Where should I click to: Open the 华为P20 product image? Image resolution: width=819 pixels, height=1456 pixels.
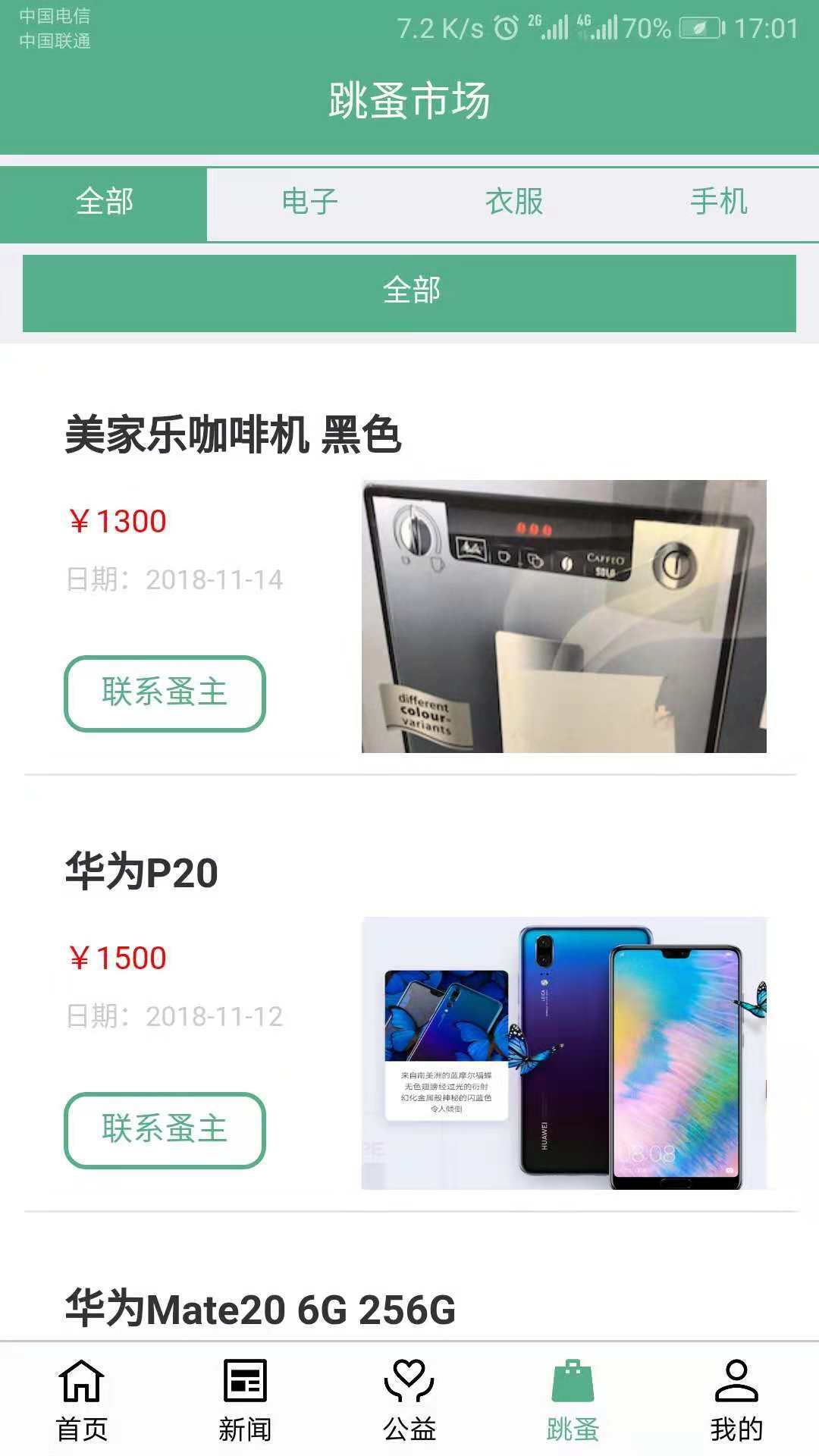tap(563, 1053)
